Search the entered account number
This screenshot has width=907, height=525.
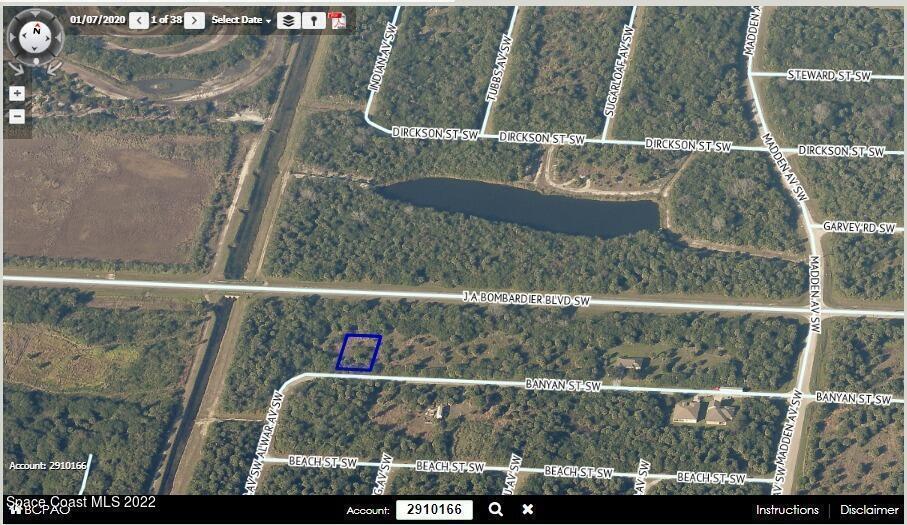click(x=495, y=510)
